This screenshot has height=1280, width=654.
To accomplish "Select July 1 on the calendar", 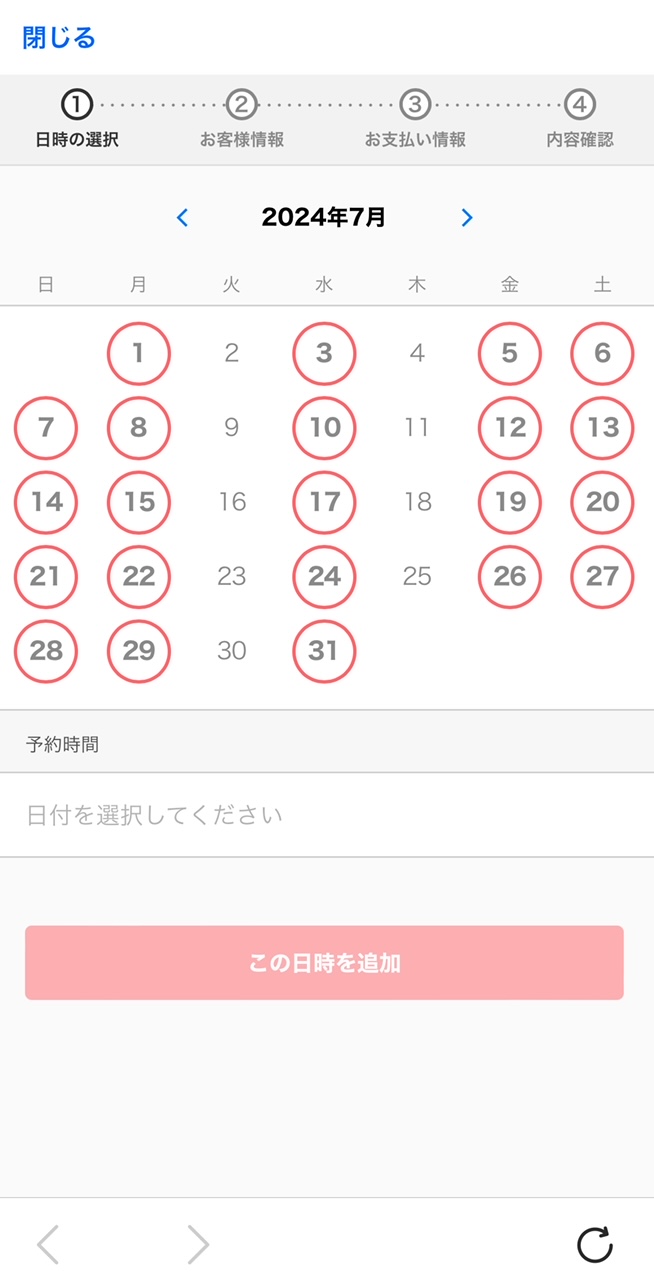I will click(x=139, y=353).
